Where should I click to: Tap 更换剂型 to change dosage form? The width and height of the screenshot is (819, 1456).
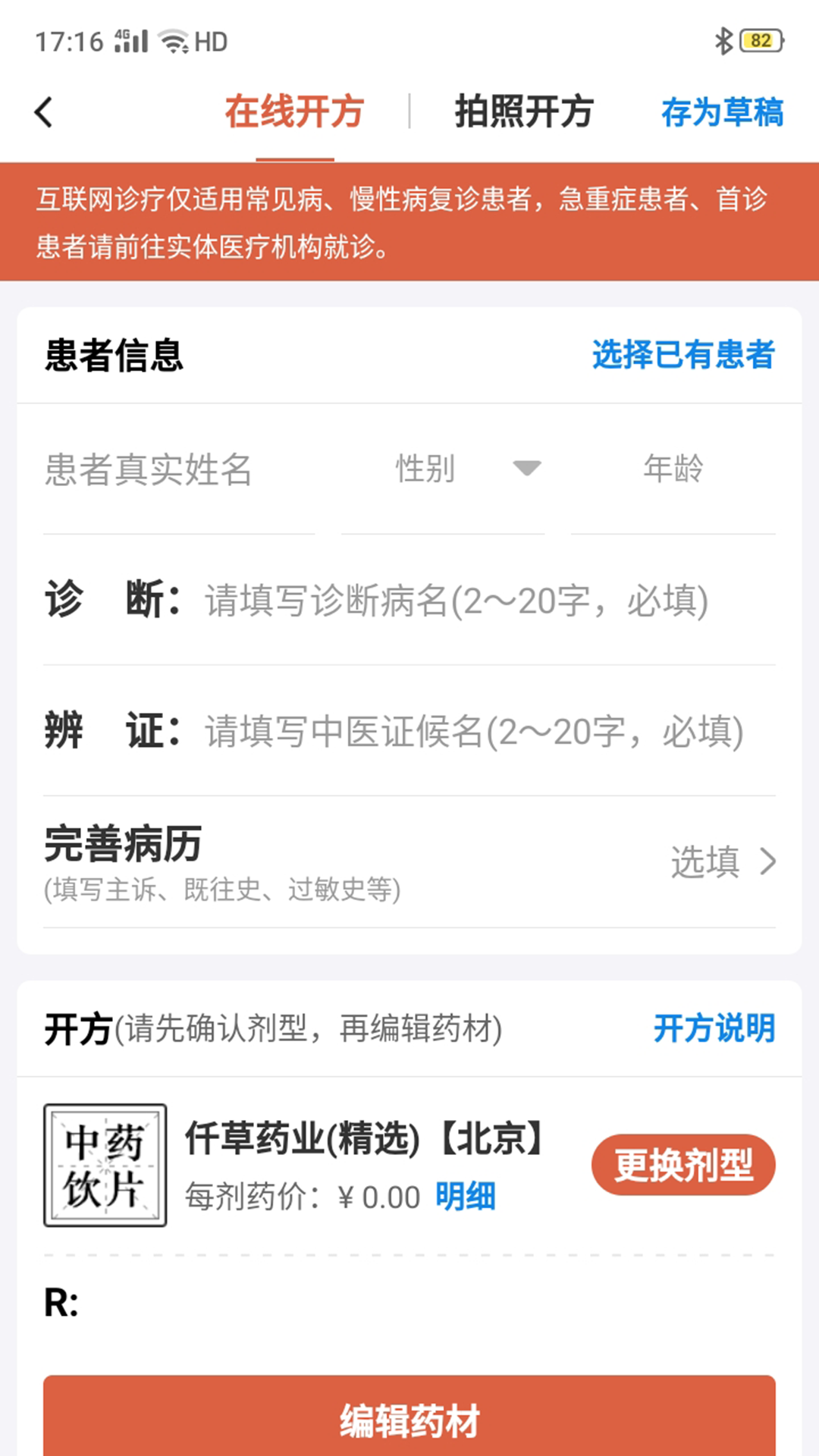click(683, 1165)
